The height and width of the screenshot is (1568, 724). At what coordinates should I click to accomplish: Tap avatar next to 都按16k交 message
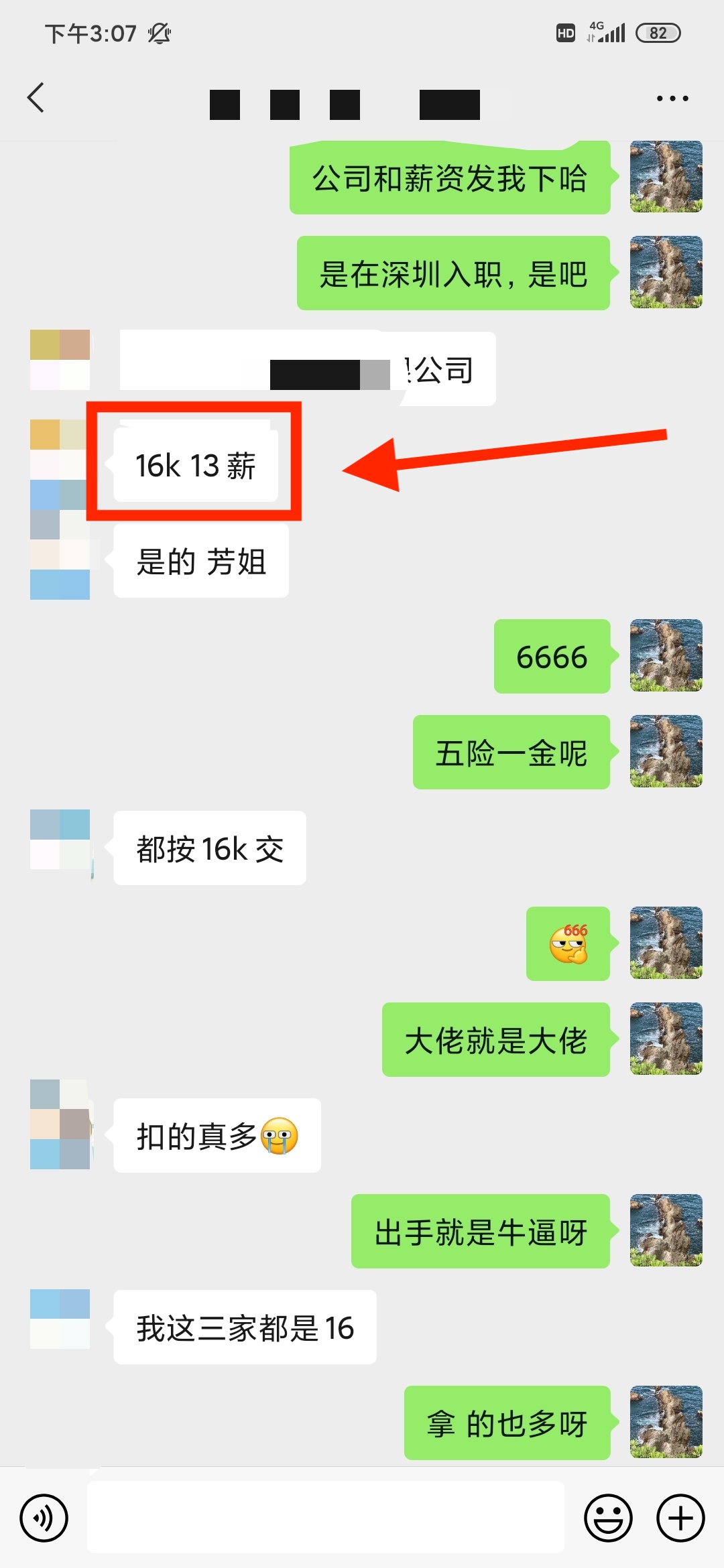60,839
